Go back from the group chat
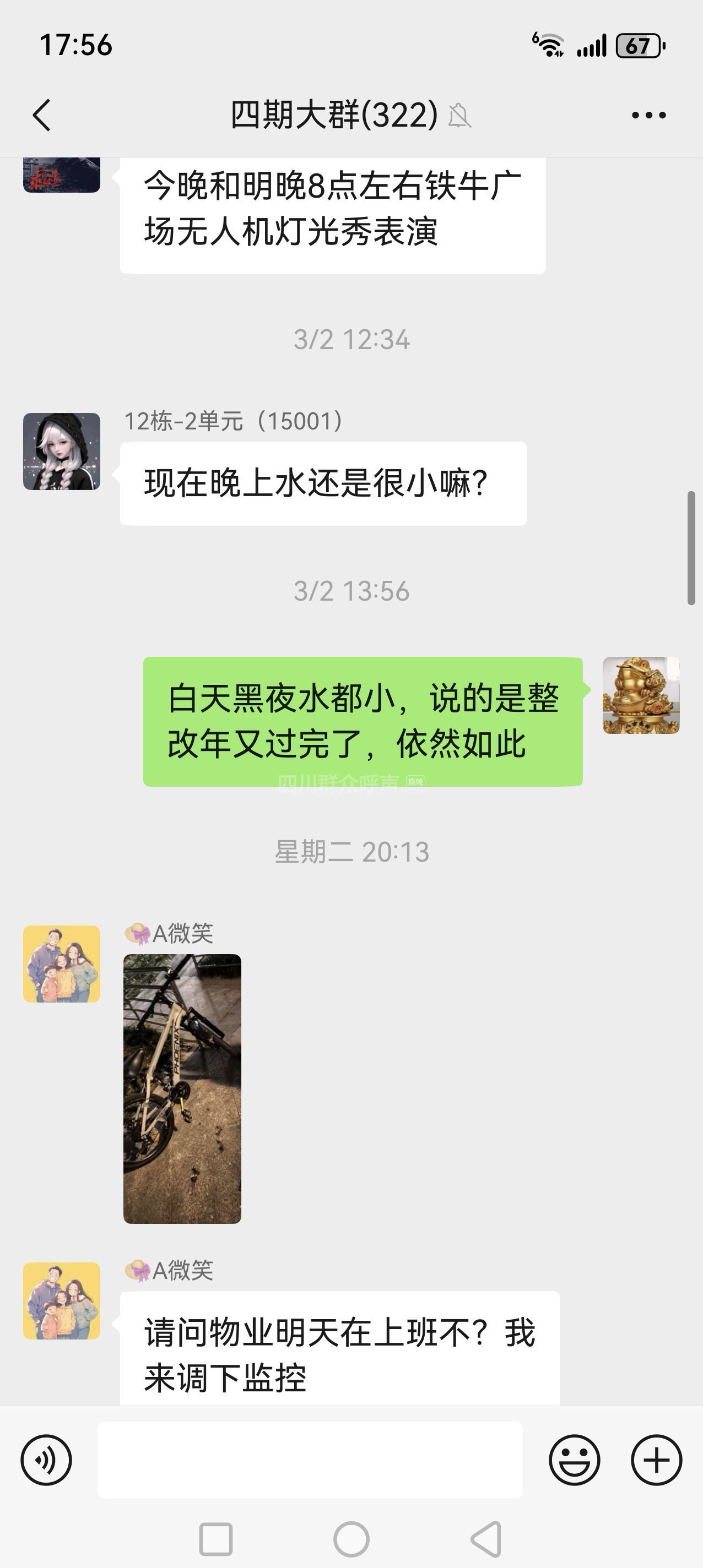 pos(41,115)
